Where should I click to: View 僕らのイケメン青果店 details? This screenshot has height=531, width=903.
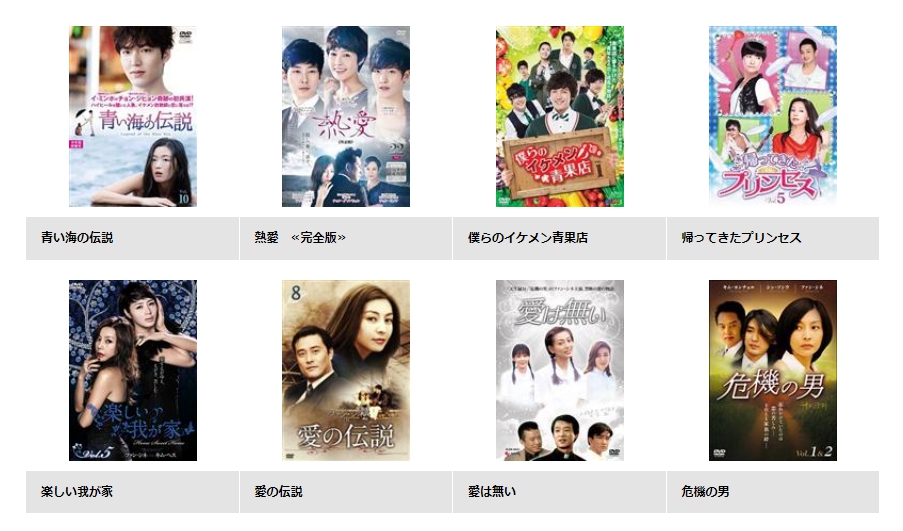559,116
